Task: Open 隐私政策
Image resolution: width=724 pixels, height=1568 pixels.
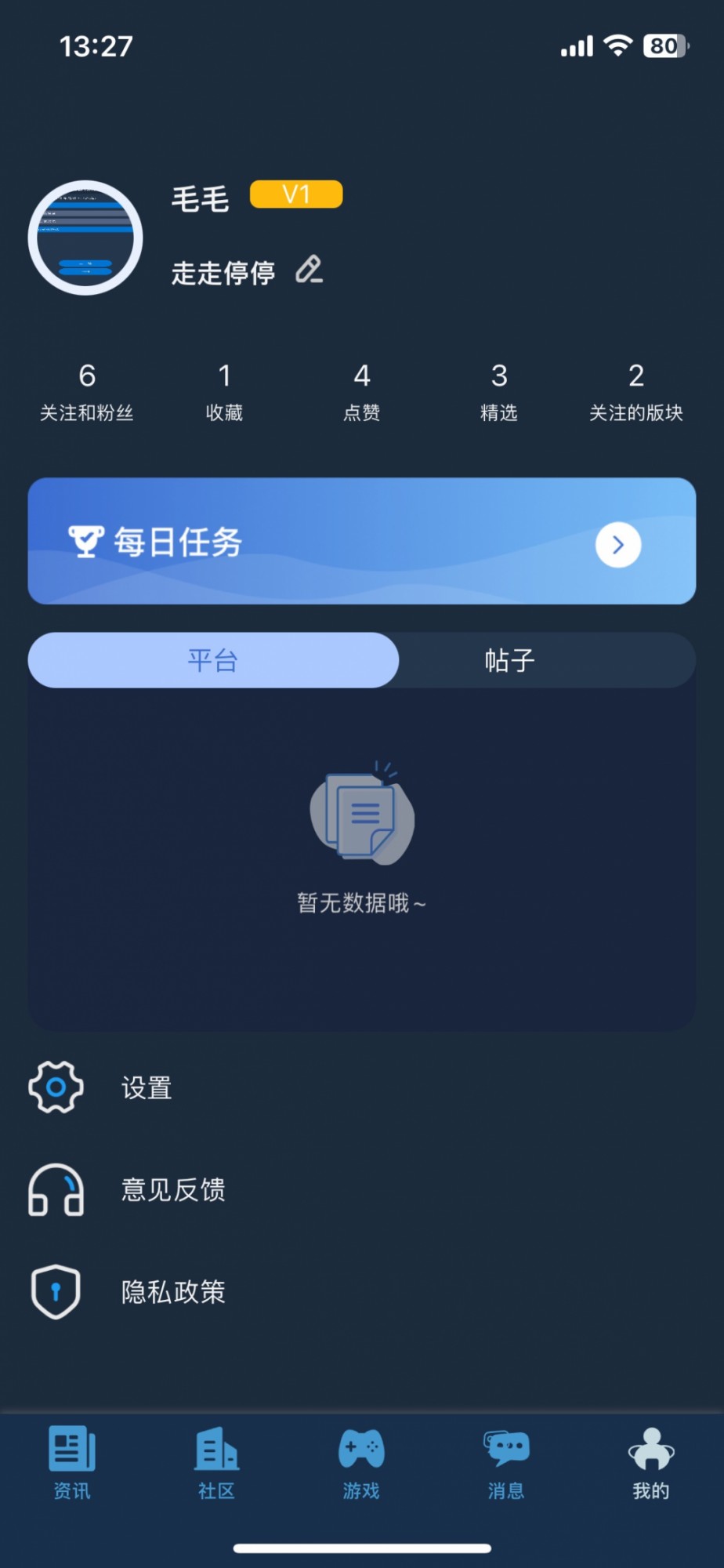Action: click(172, 1291)
